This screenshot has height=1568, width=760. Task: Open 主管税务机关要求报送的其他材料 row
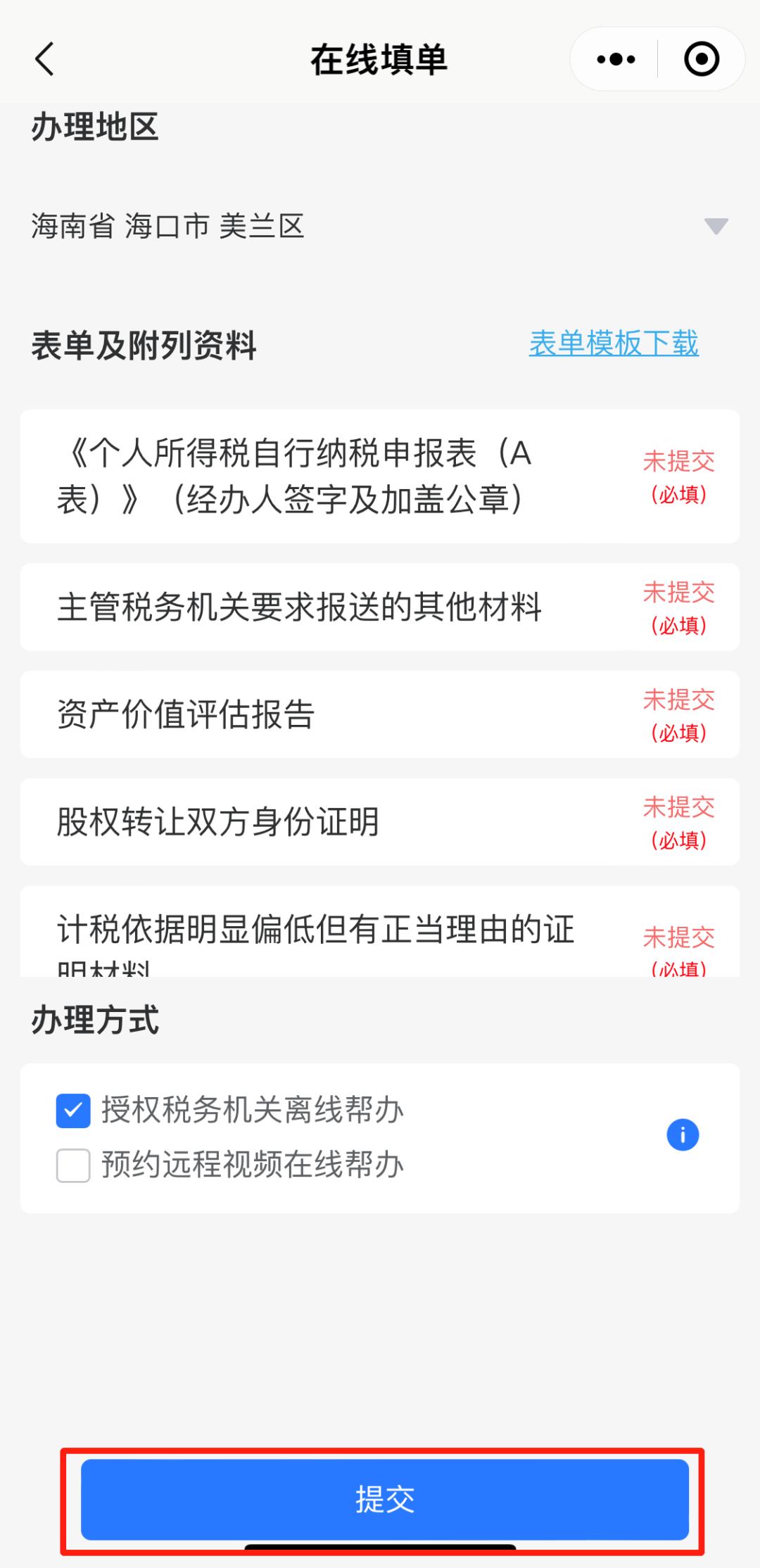(x=380, y=607)
